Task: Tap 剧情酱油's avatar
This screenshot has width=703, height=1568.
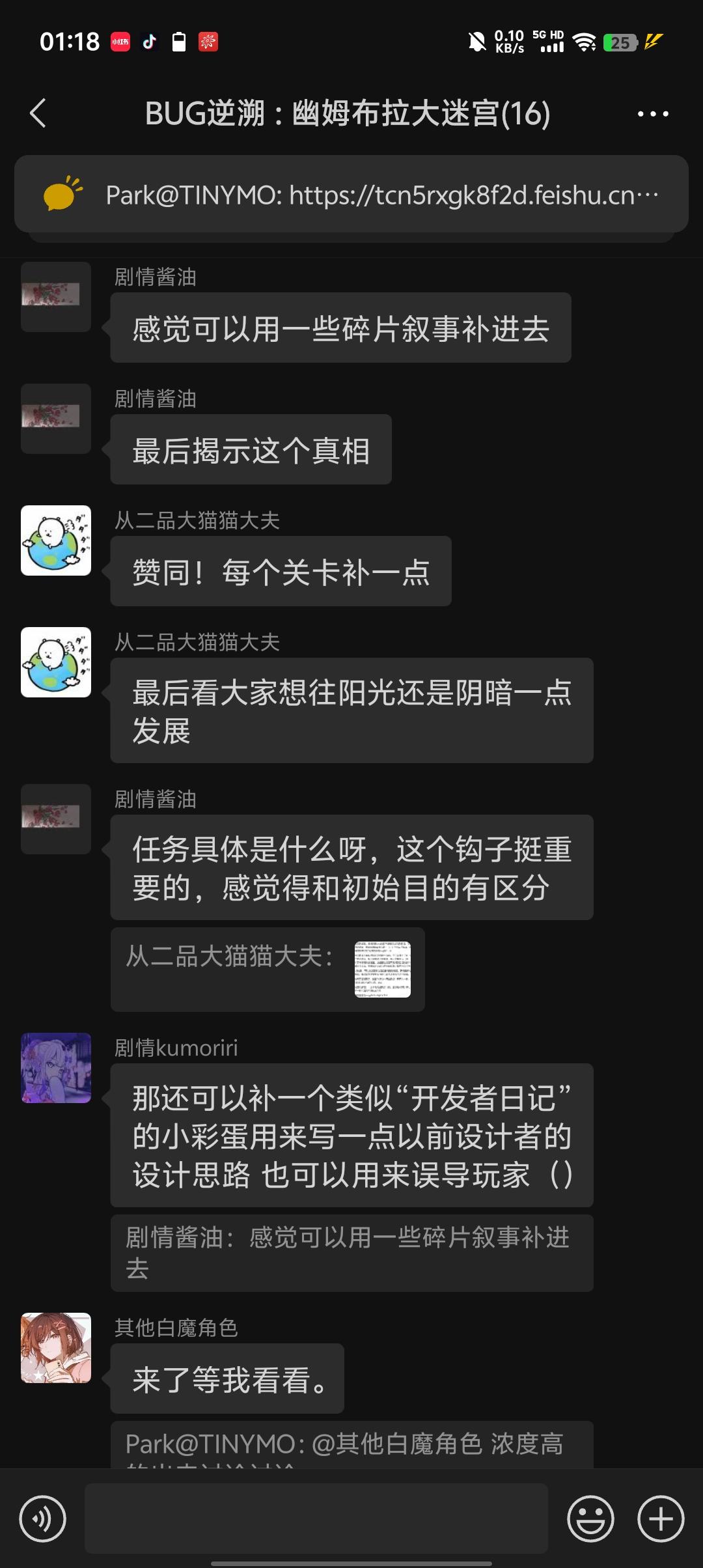Action: [x=55, y=296]
